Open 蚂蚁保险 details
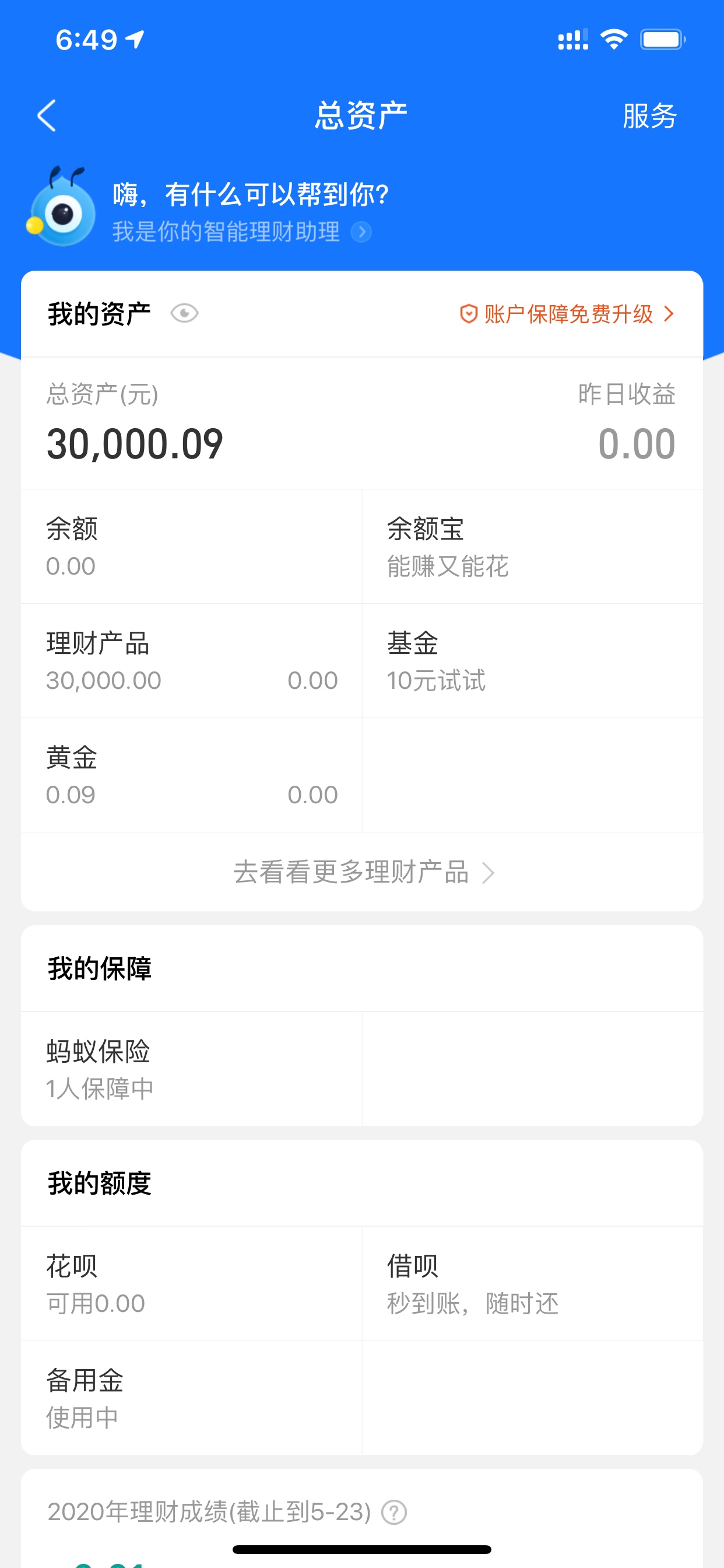Viewport: 724px width, 1568px height. tap(192, 1069)
